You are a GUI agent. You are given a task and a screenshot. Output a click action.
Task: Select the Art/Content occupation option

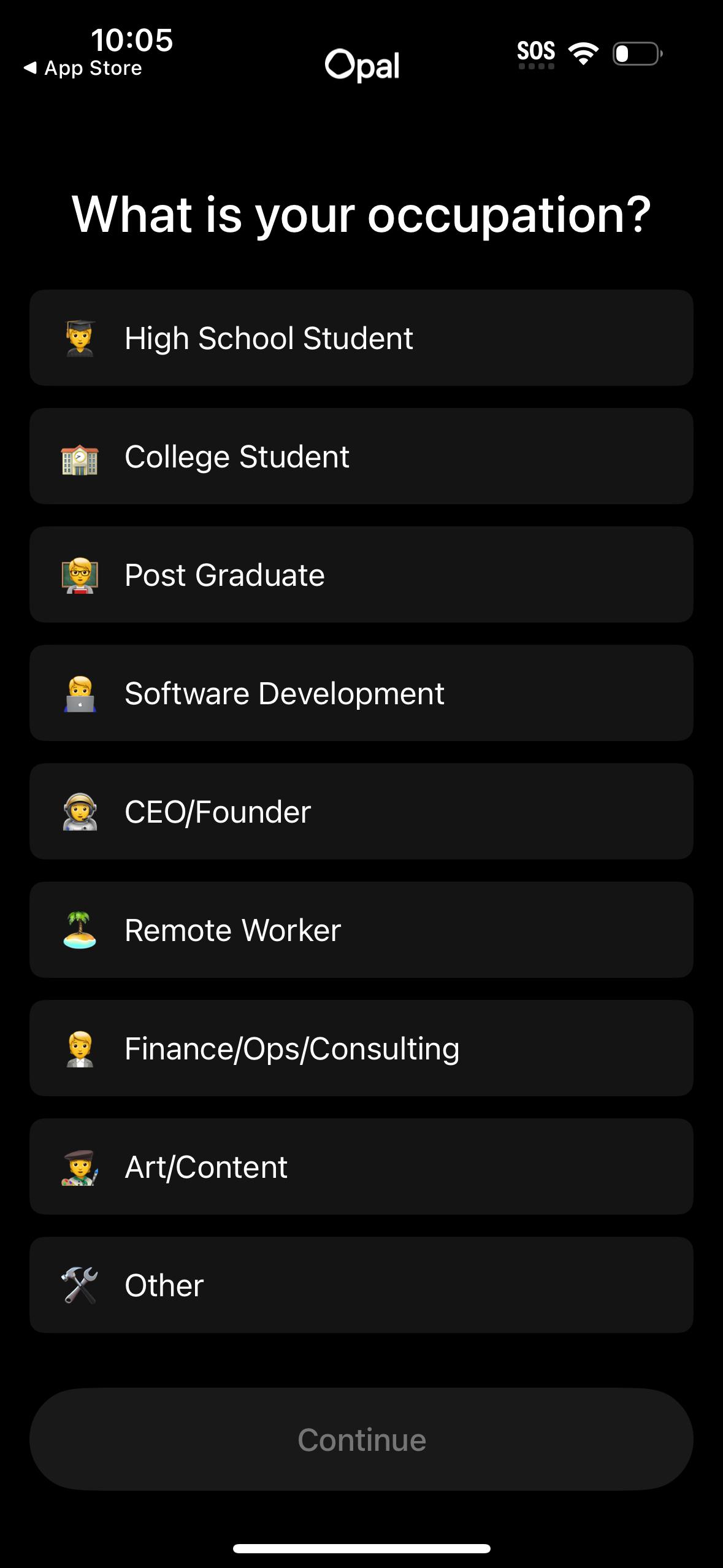click(x=361, y=1166)
